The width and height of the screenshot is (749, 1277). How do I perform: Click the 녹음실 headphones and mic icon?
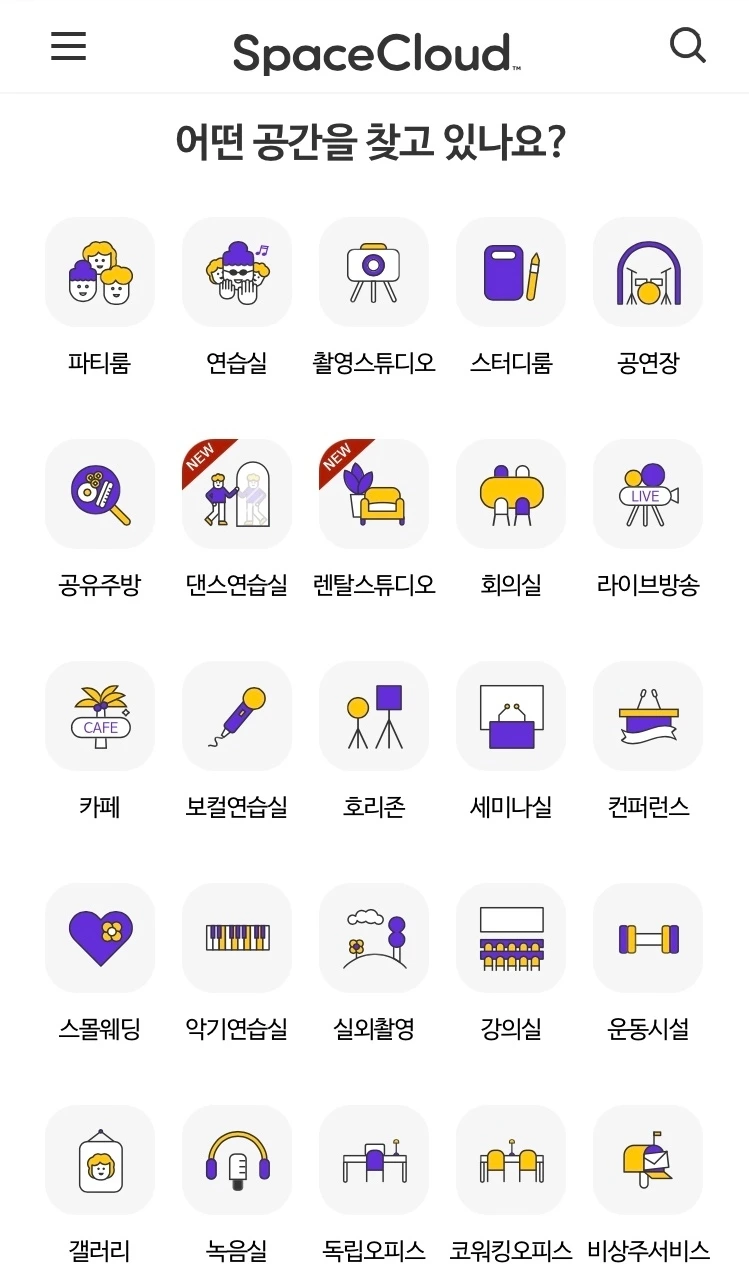pos(236,1160)
